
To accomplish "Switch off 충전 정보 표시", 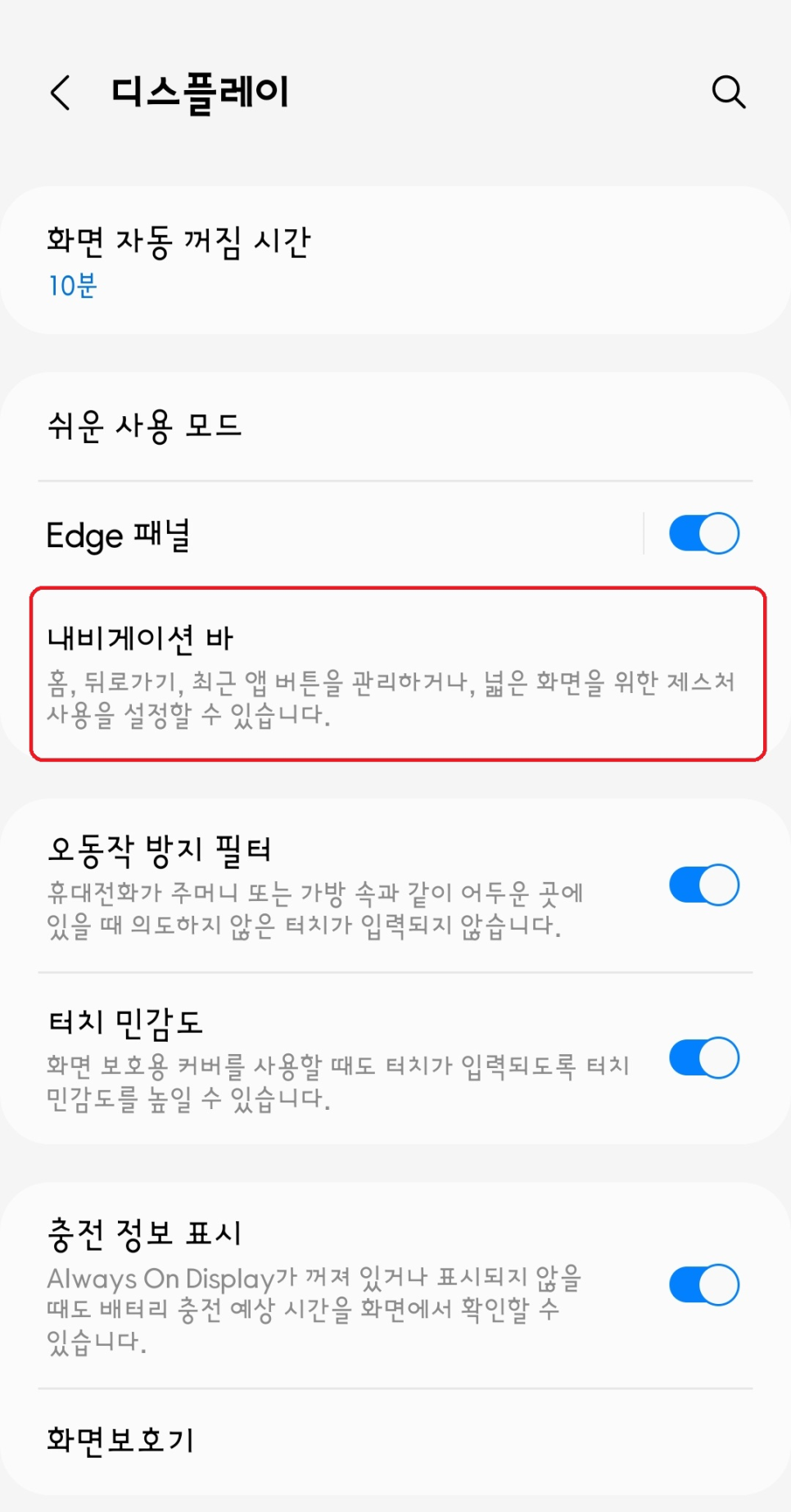I will (x=703, y=1284).
